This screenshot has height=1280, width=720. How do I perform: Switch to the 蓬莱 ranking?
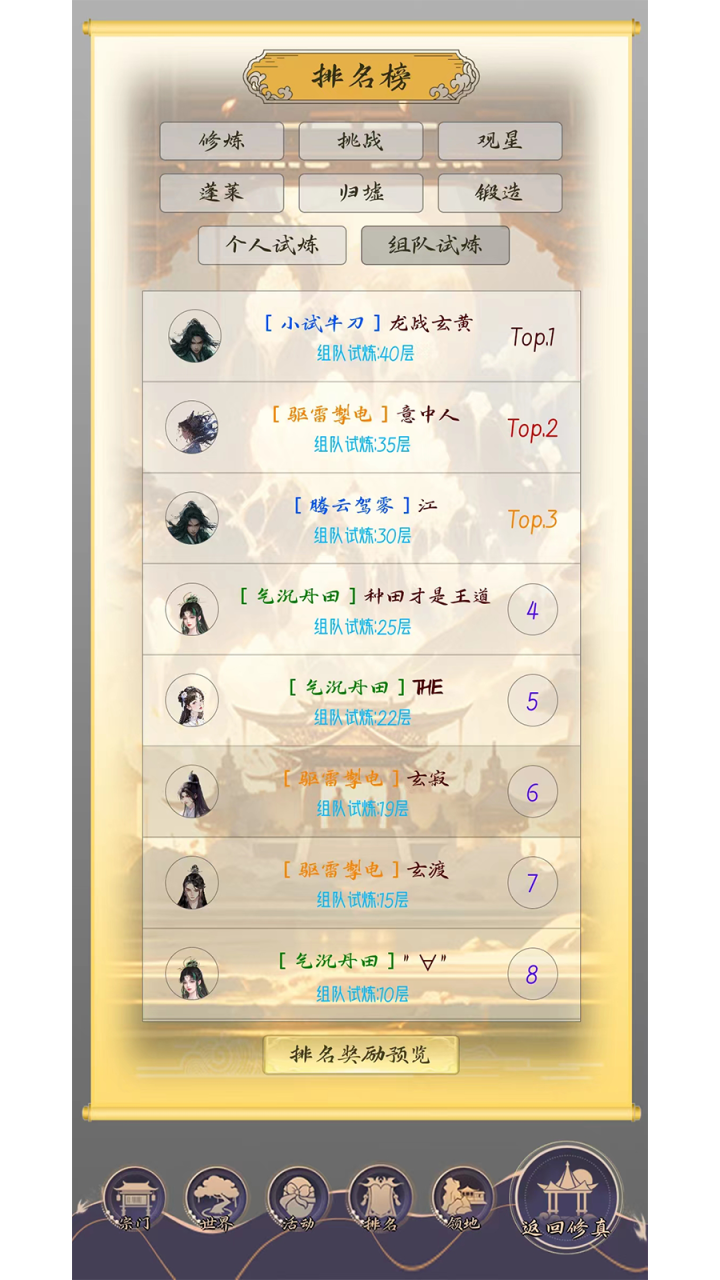(x=222, y=193)
